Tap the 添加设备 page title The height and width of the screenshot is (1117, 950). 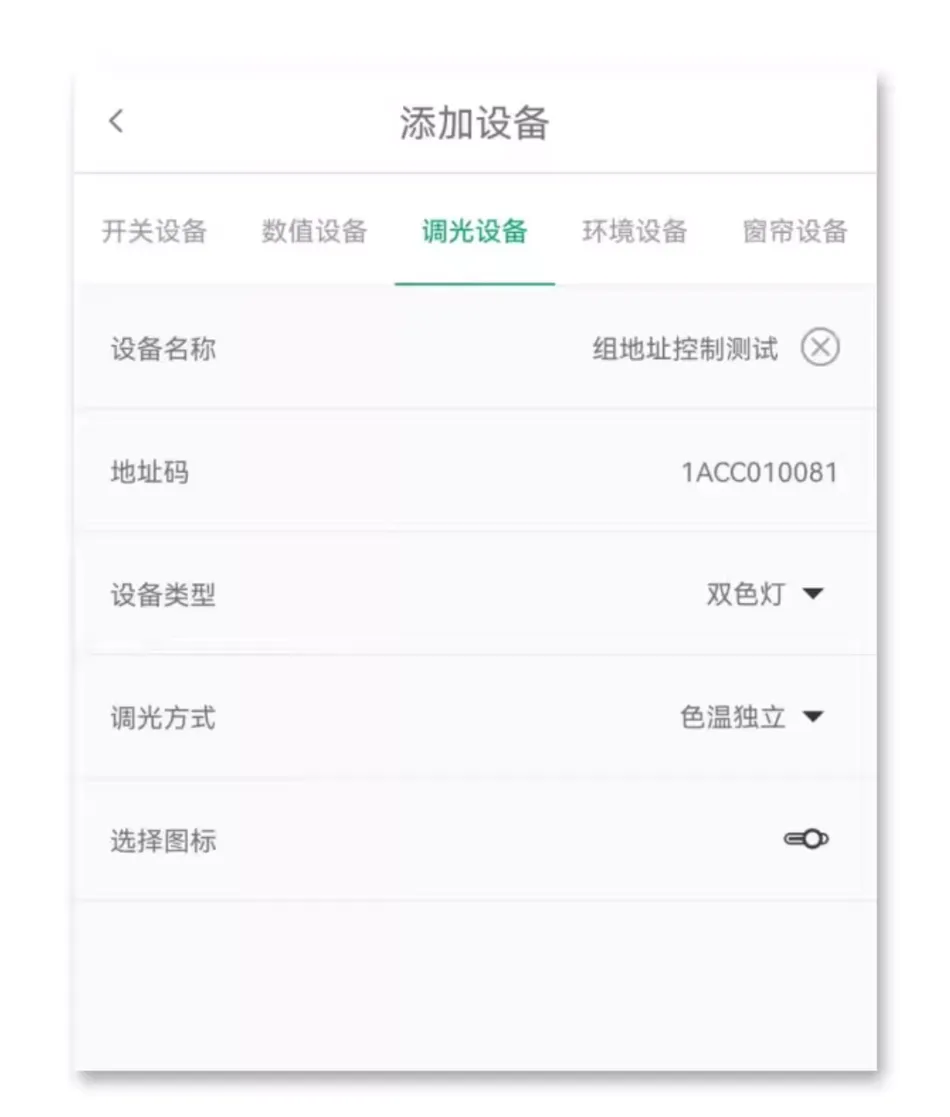point(474,121)
